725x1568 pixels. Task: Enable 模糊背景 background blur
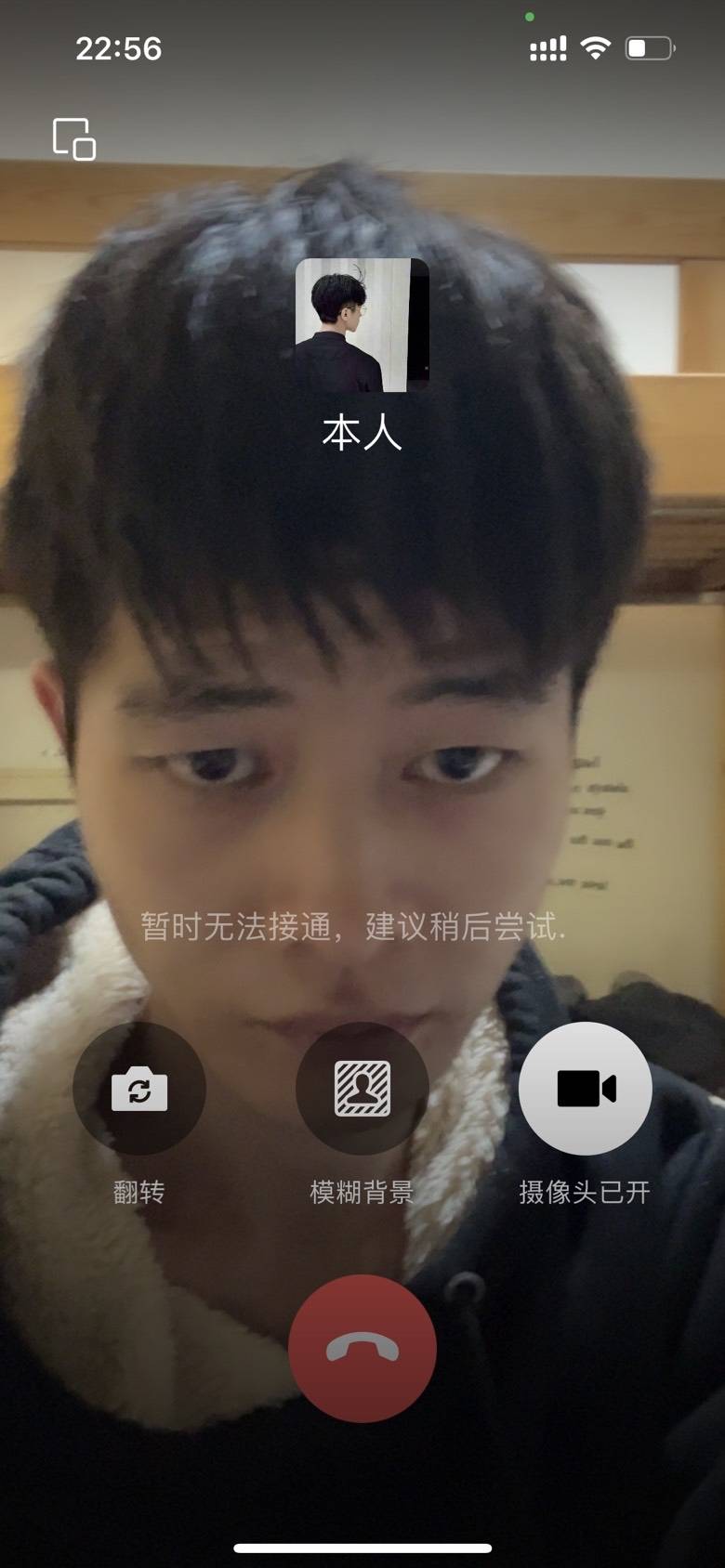click(362, 1088)
